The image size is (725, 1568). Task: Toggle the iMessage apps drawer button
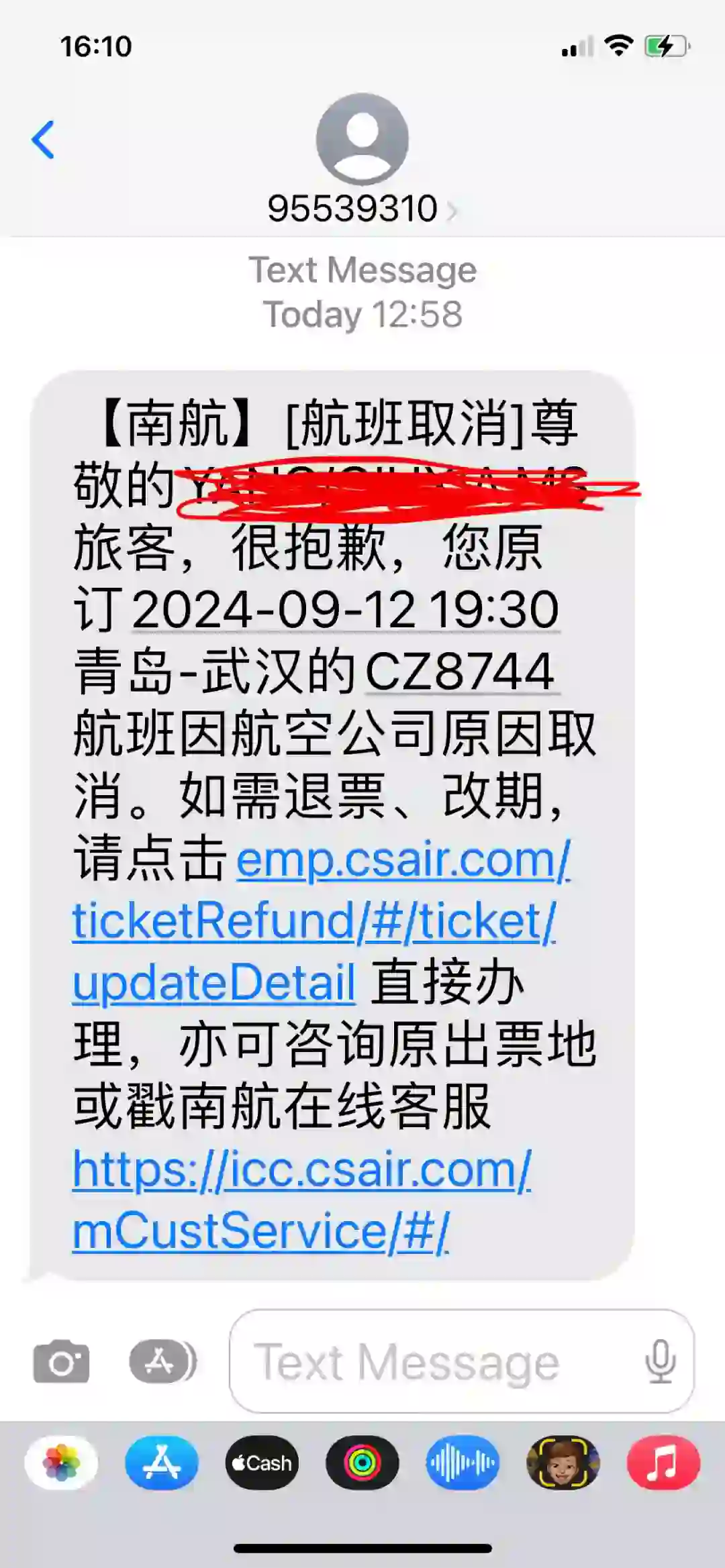[x=162, y=1362]
